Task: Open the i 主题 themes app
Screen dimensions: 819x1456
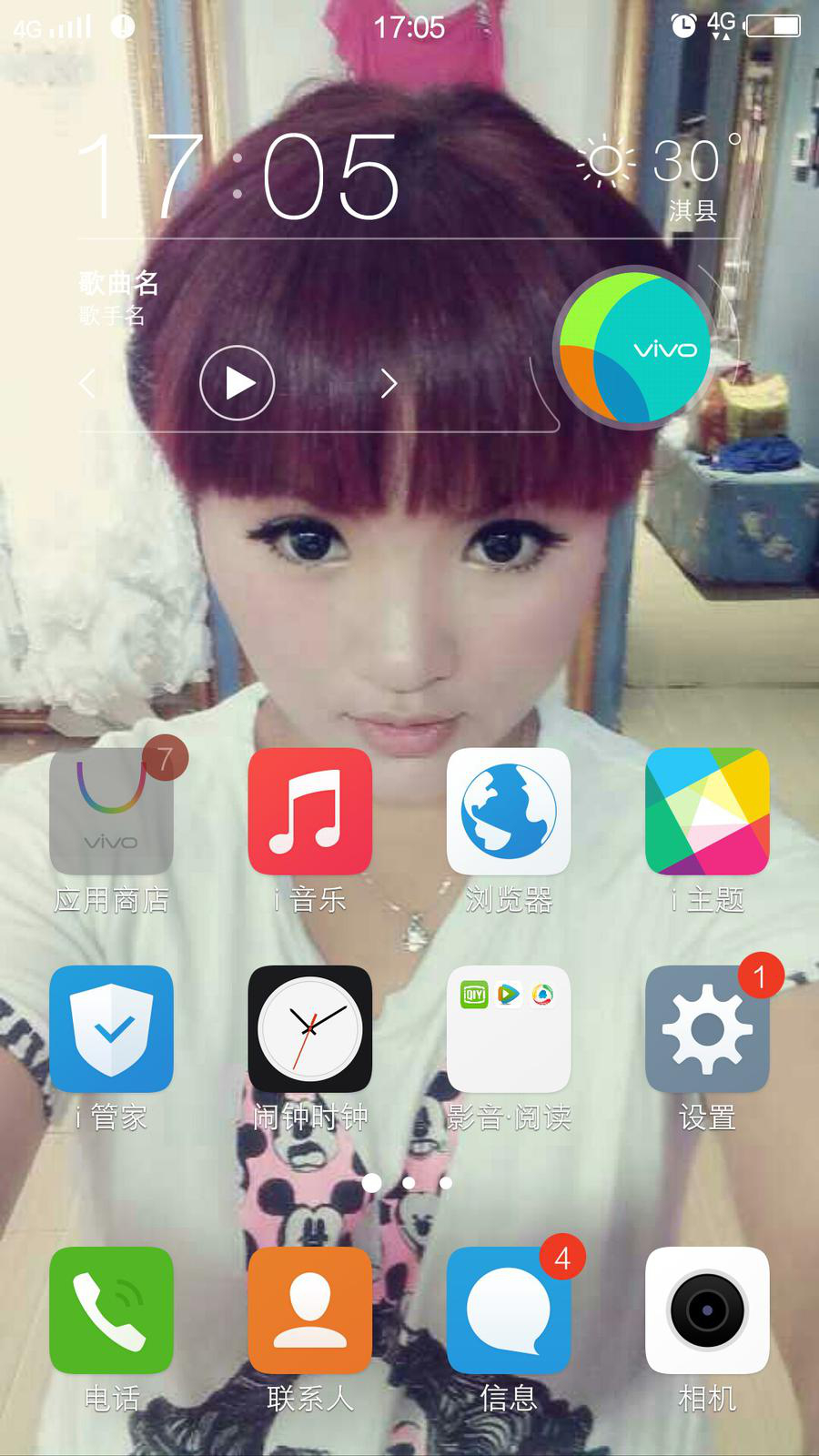Action: tap(707, 812)
